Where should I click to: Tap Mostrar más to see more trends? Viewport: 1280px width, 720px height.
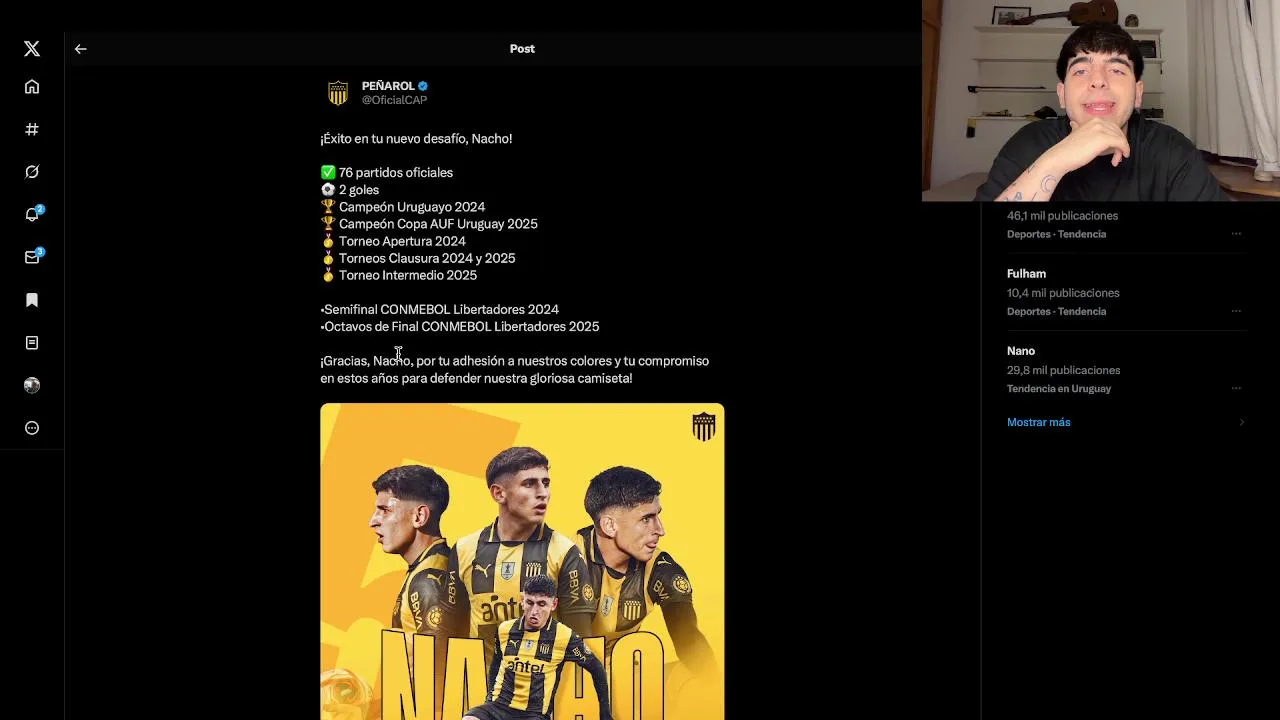point(1038,422)
